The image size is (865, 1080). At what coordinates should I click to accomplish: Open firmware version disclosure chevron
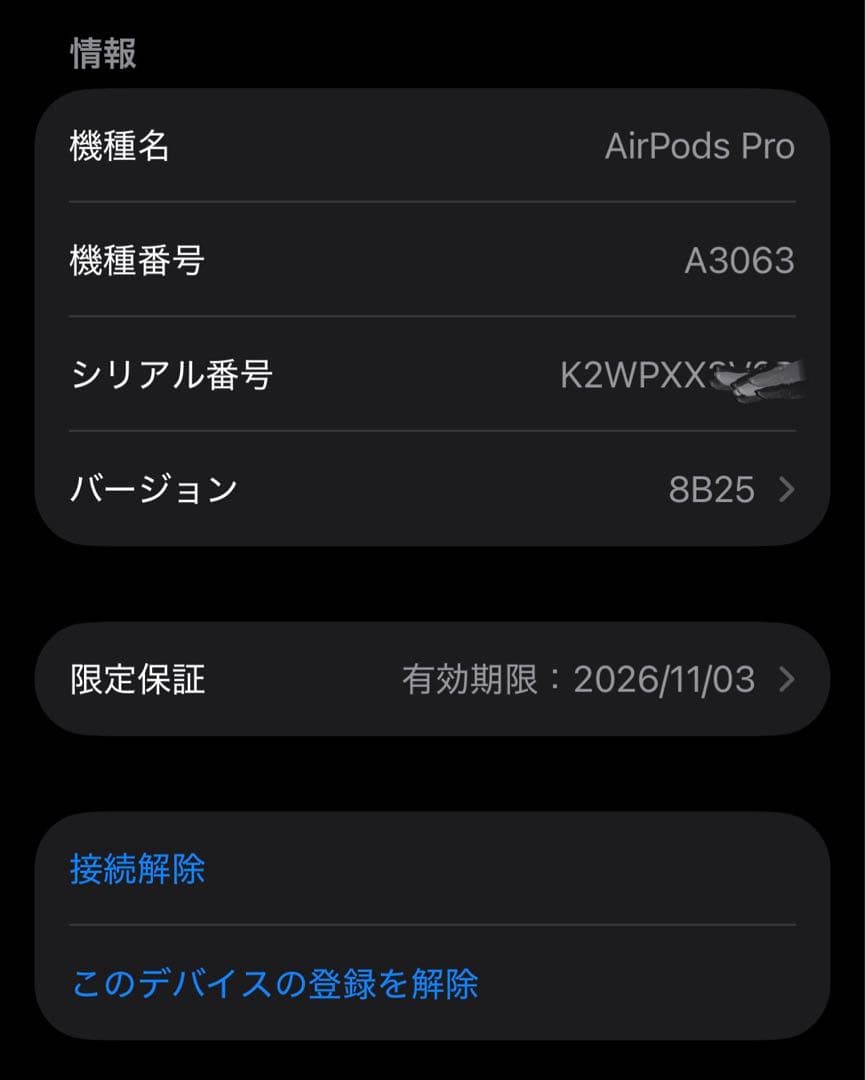(784, 490)
